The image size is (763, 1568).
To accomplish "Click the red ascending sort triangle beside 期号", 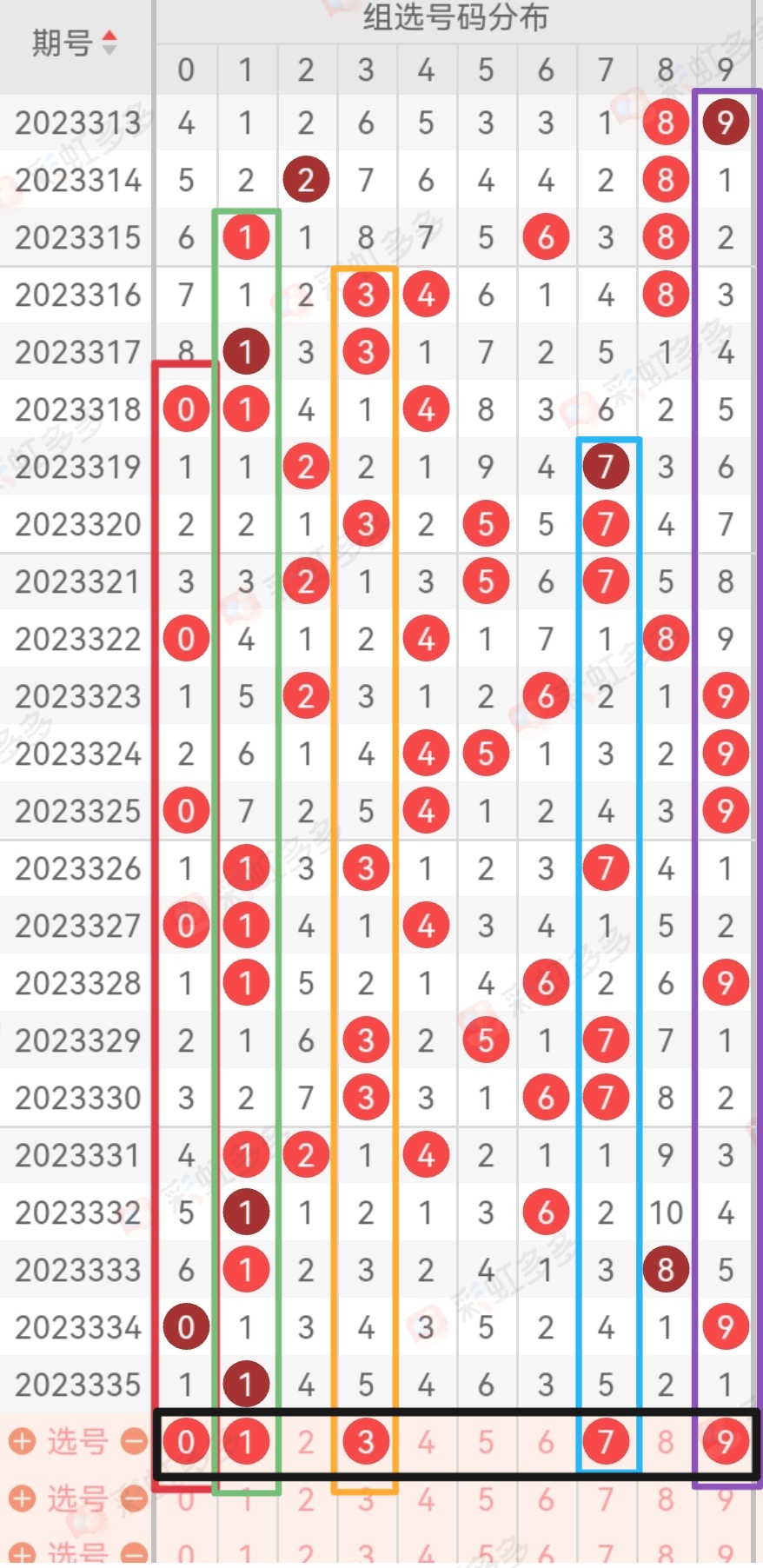I will pyautogui.click(x=110, y=35).
